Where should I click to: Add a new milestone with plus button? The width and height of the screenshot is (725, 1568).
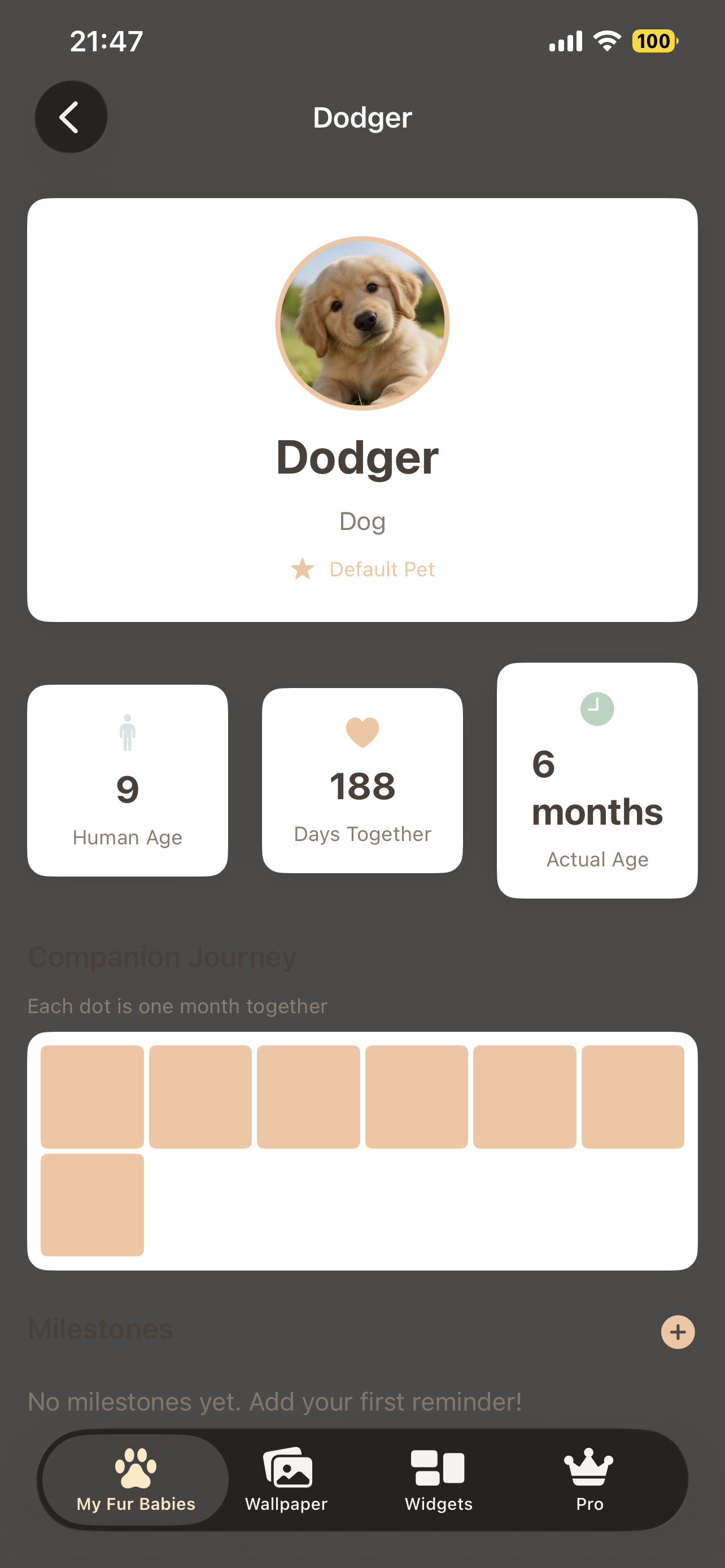(678, 1332)
